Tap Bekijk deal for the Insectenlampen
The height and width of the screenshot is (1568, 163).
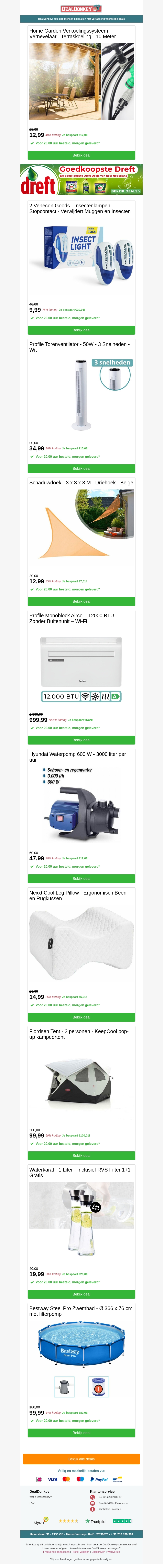[81, 330]
